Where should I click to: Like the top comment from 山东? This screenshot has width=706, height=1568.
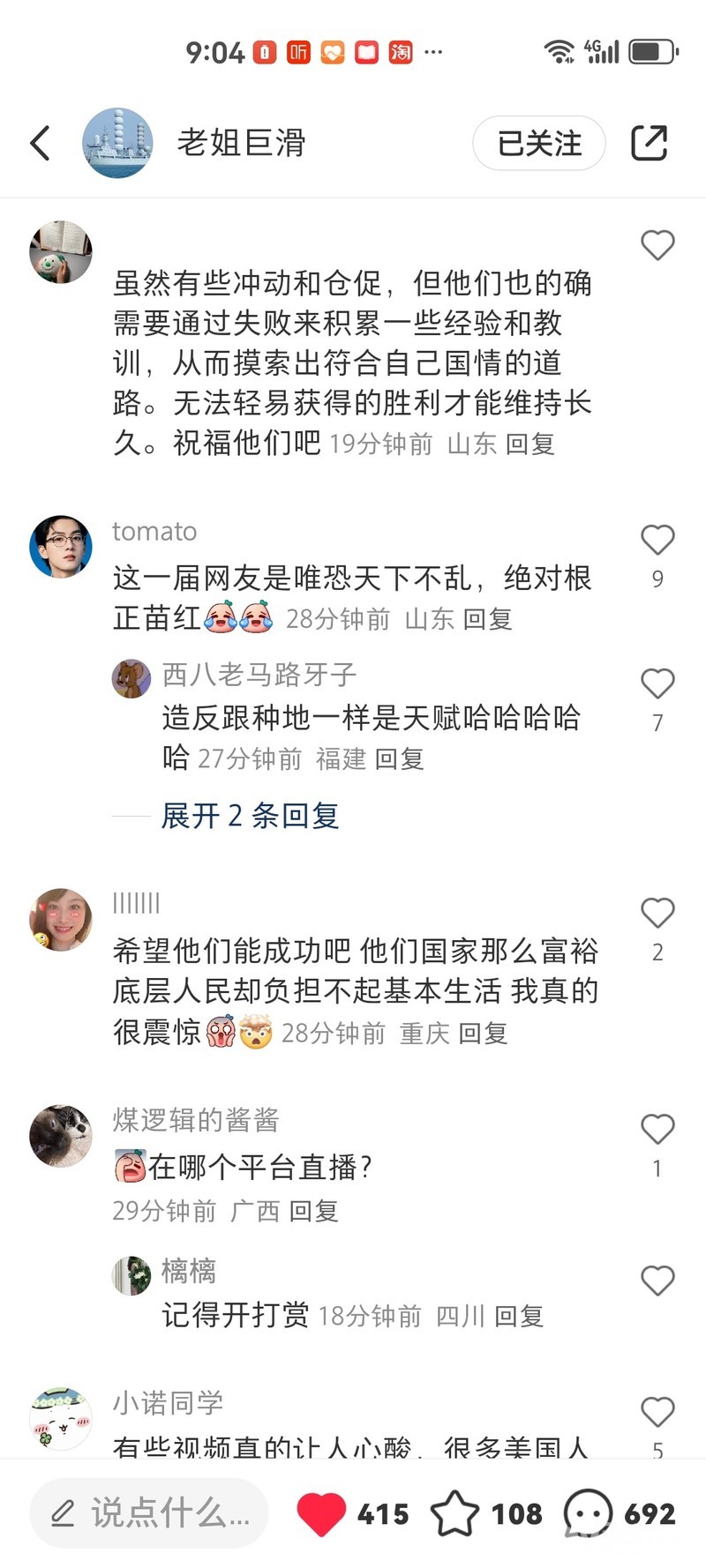click(x=657, y=245)
